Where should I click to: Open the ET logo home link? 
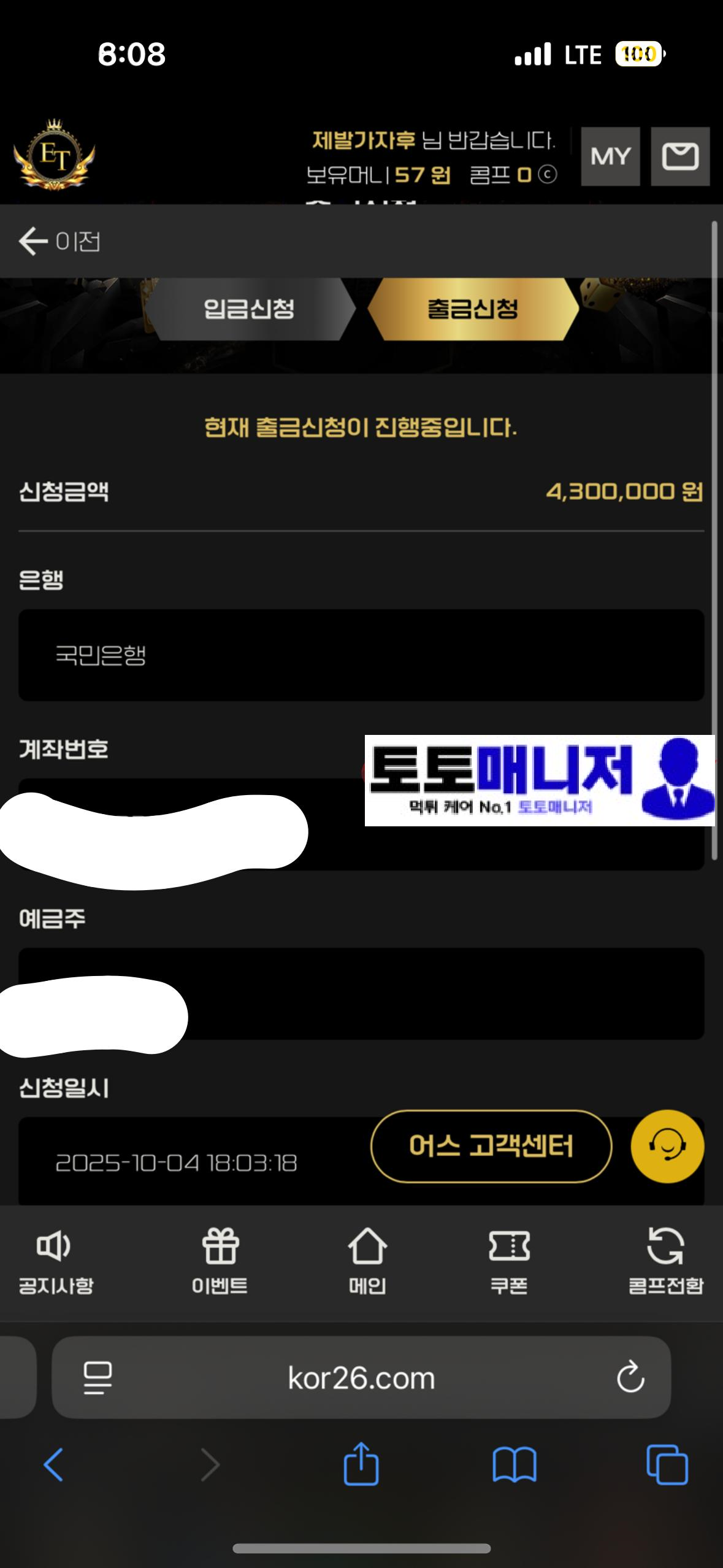(x=54, y=155)
